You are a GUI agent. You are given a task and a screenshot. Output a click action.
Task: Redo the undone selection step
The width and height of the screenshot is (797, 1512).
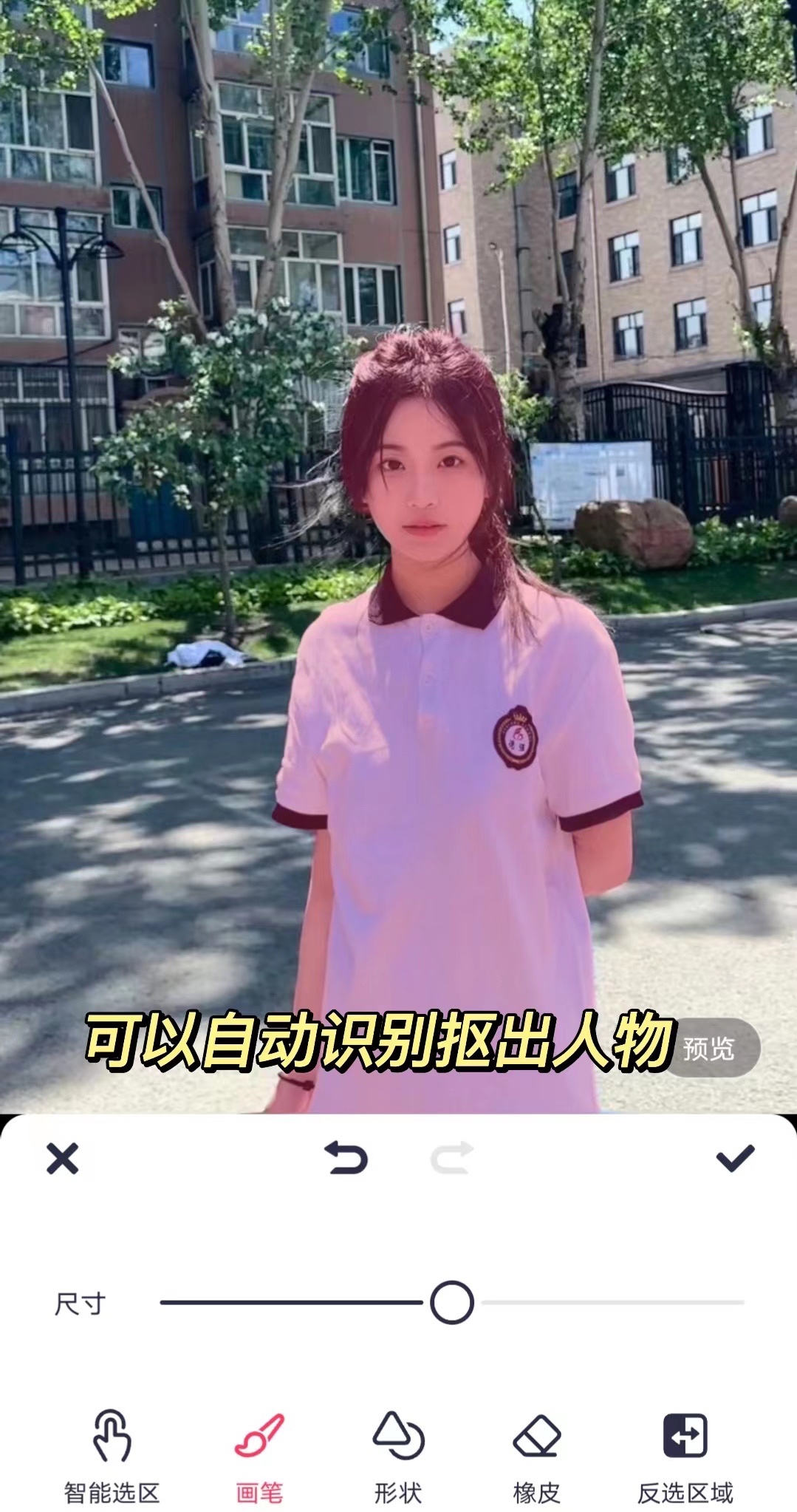(x=452, y=1158)
